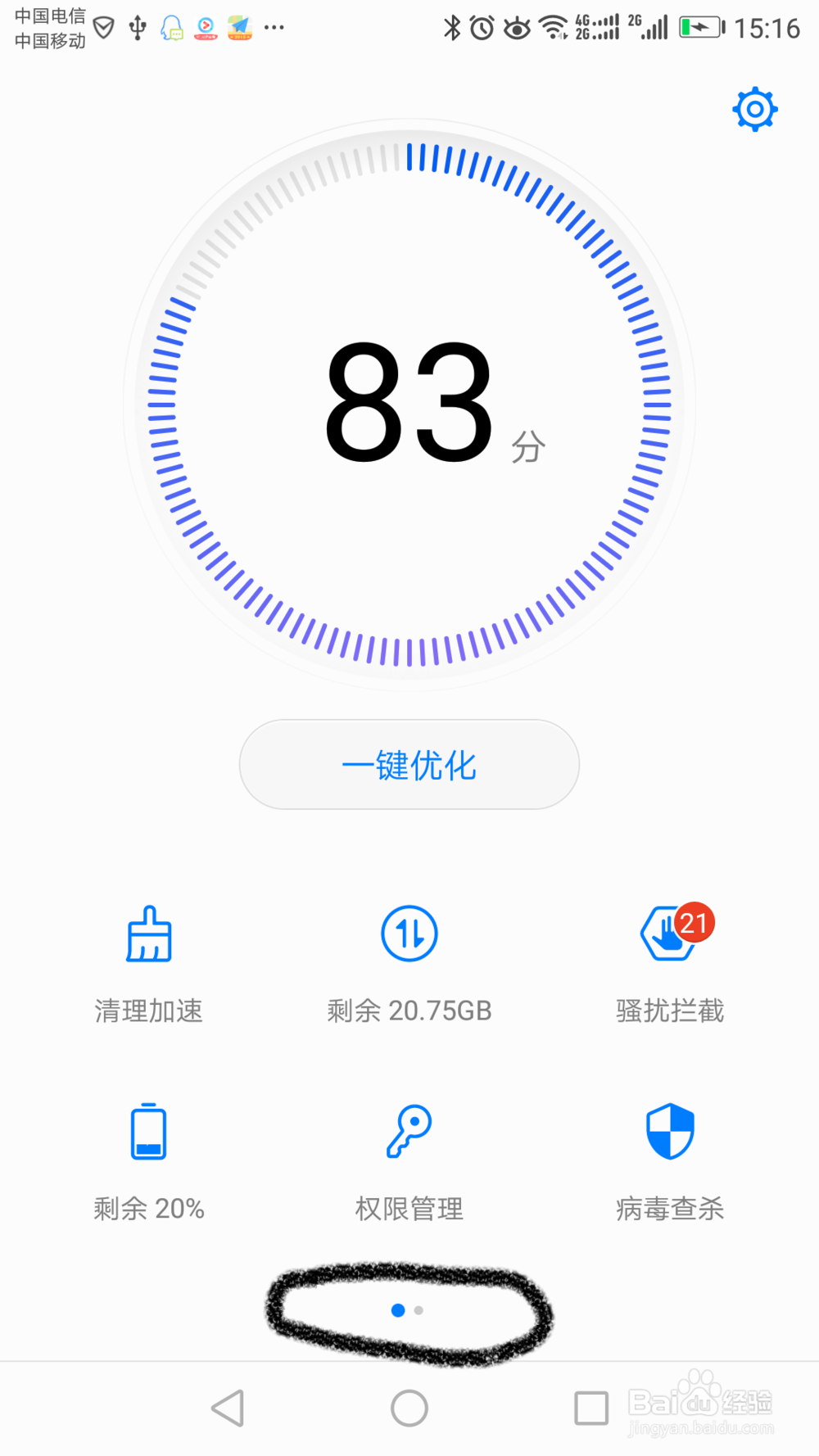Switch to the second page dot
819x1456 pixels.
pyautogui.click(x=419, y=1310)
